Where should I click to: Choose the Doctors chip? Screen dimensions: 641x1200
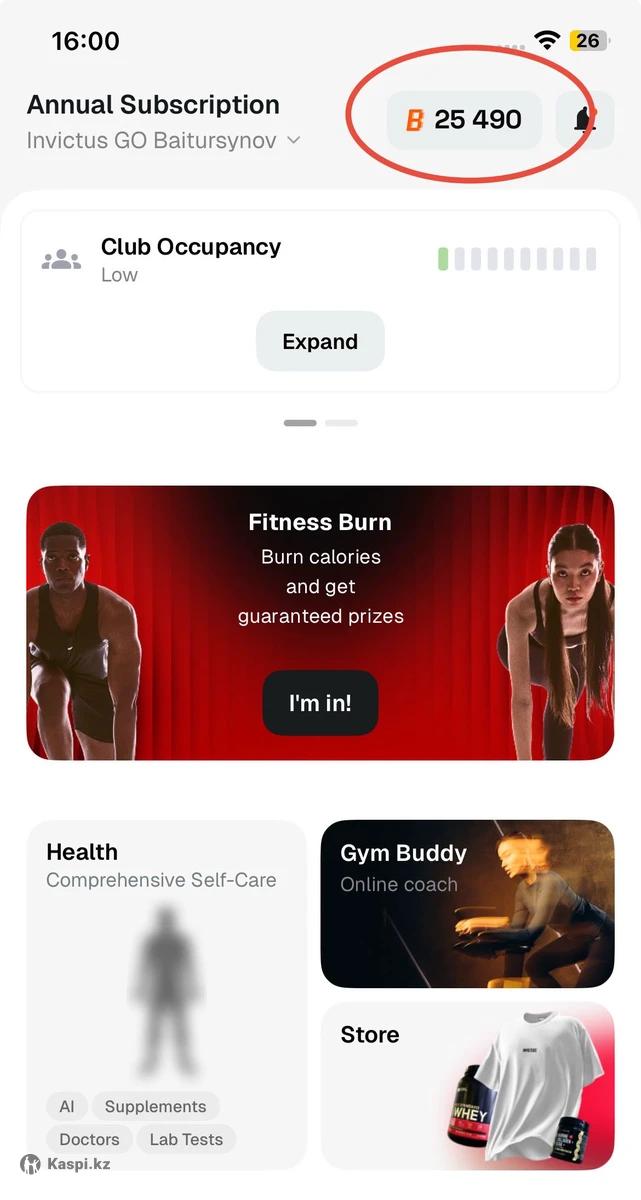click(89, 1139)
